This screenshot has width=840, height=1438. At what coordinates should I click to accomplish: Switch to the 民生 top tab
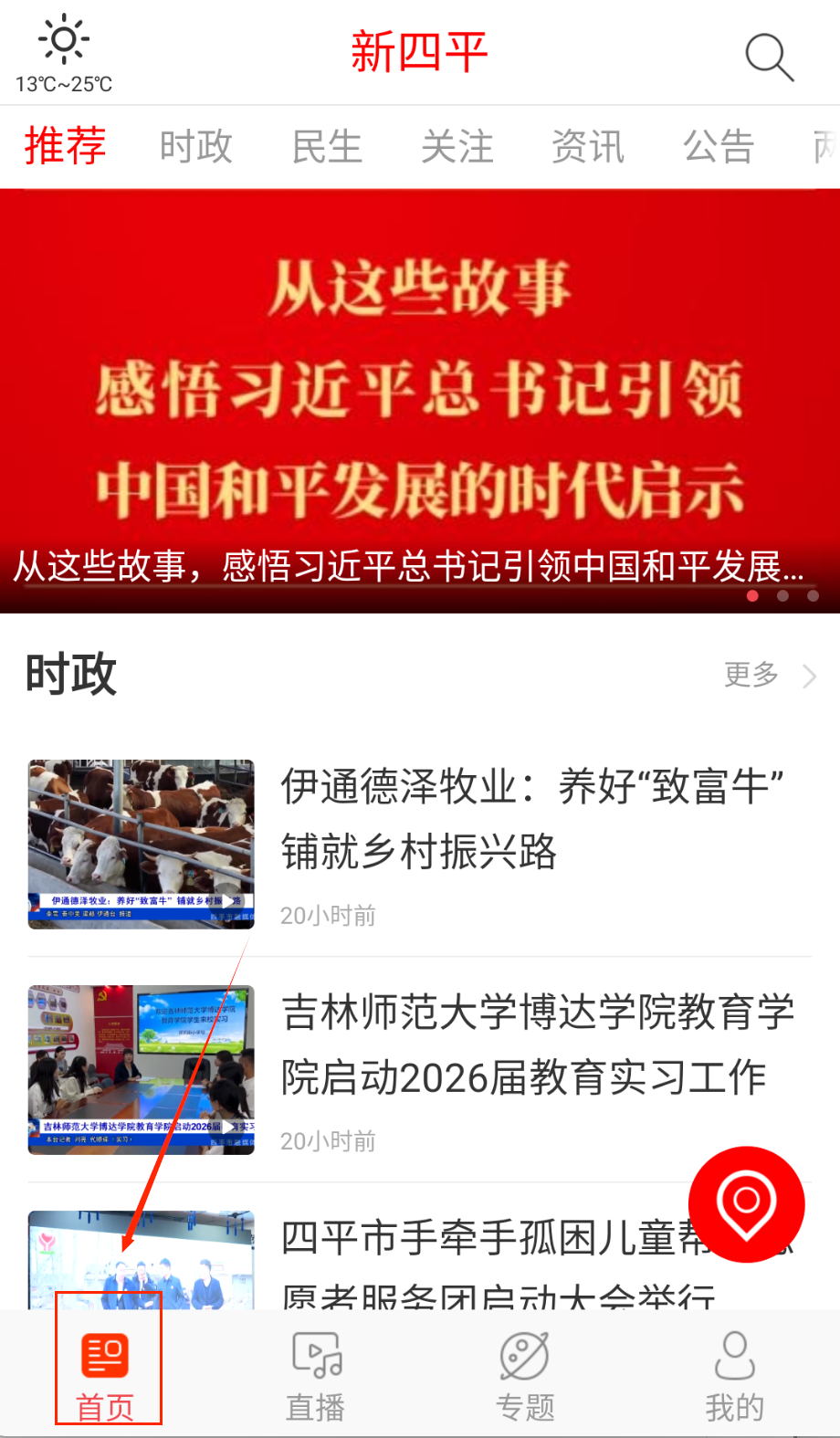point(327,147)
